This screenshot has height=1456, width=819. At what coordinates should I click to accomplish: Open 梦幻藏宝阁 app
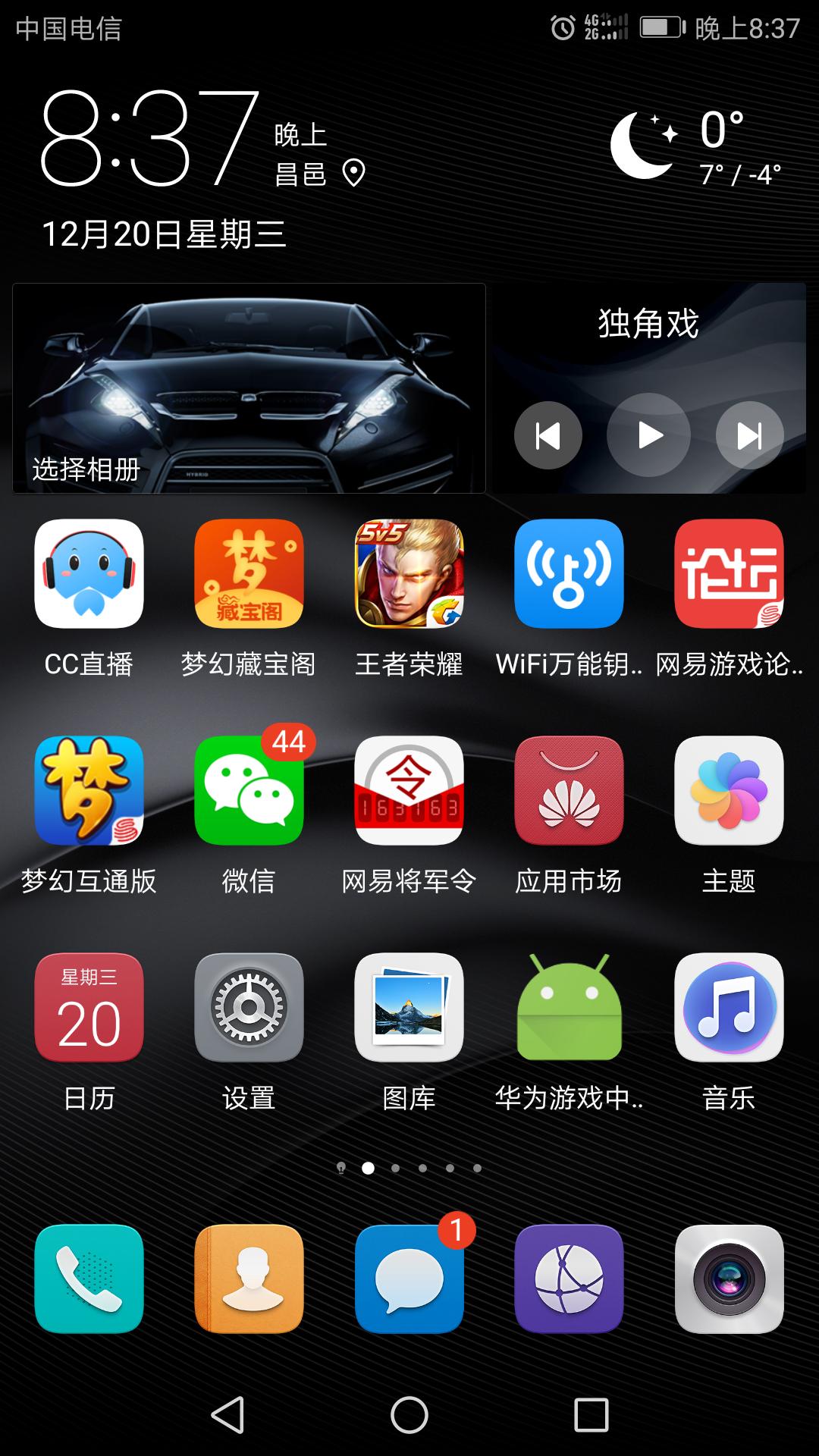click(249, 574)
